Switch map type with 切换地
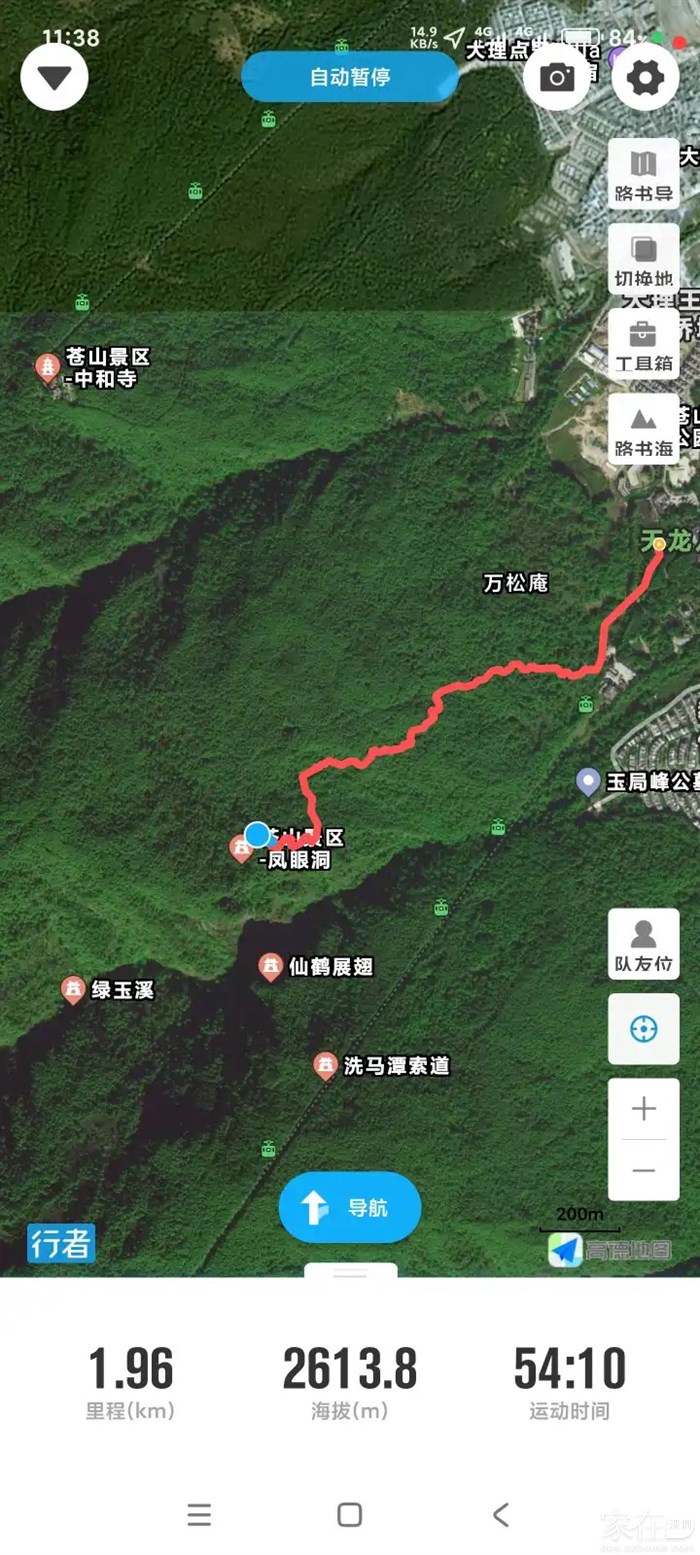700x1555 pixels. pos(644,258)
